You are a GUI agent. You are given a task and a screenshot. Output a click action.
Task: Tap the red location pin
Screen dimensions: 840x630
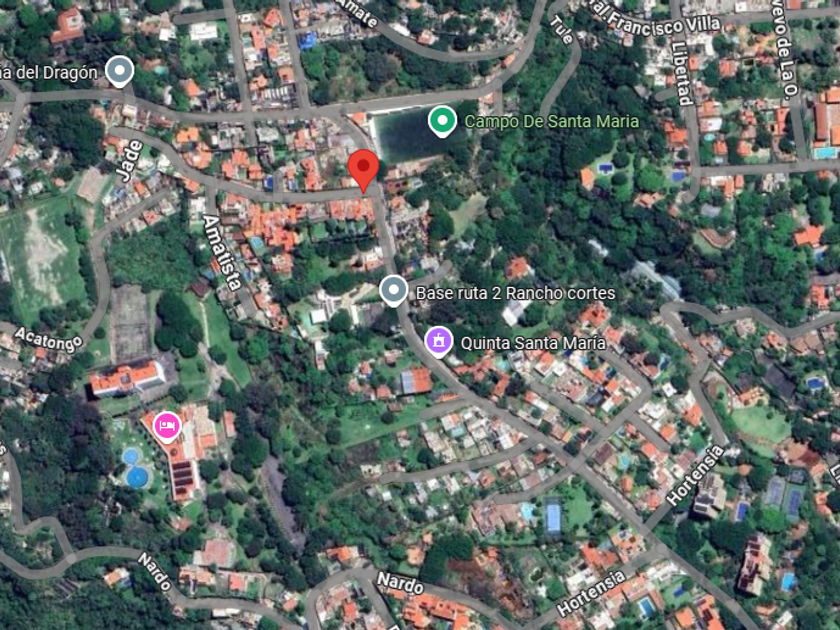point(363,168)
